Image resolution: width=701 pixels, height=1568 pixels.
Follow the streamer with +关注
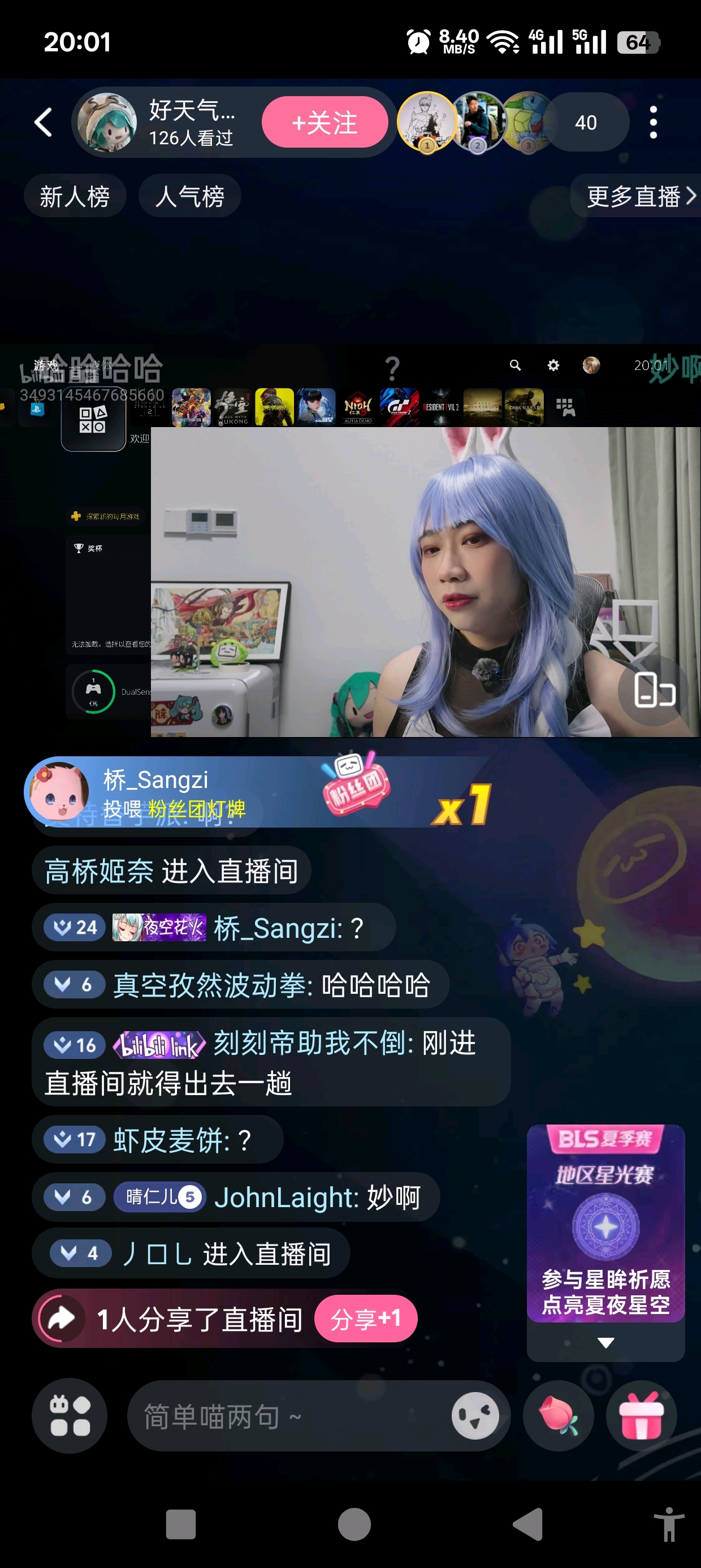(x=324, y=122)
